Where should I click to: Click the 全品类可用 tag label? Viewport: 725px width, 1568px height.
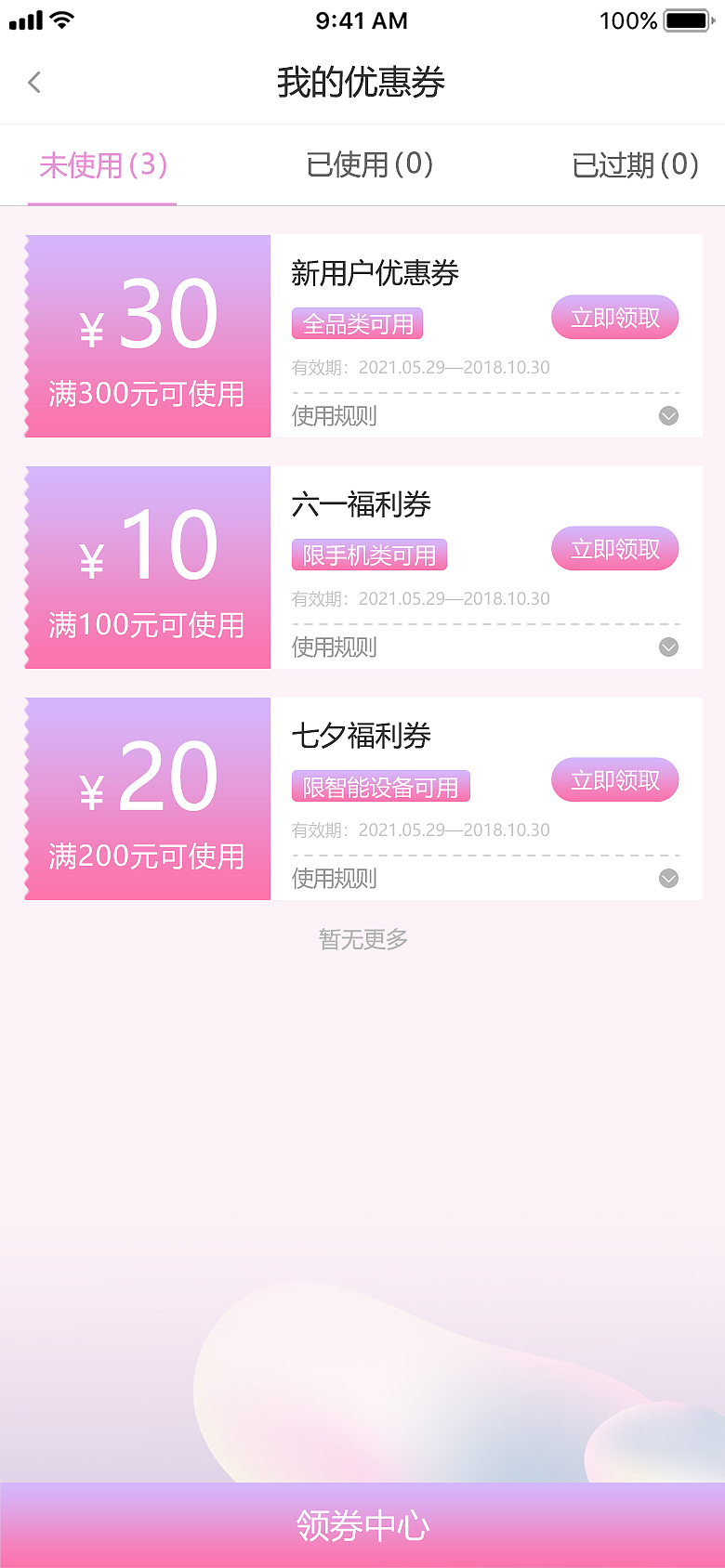[x=358, y=323]
